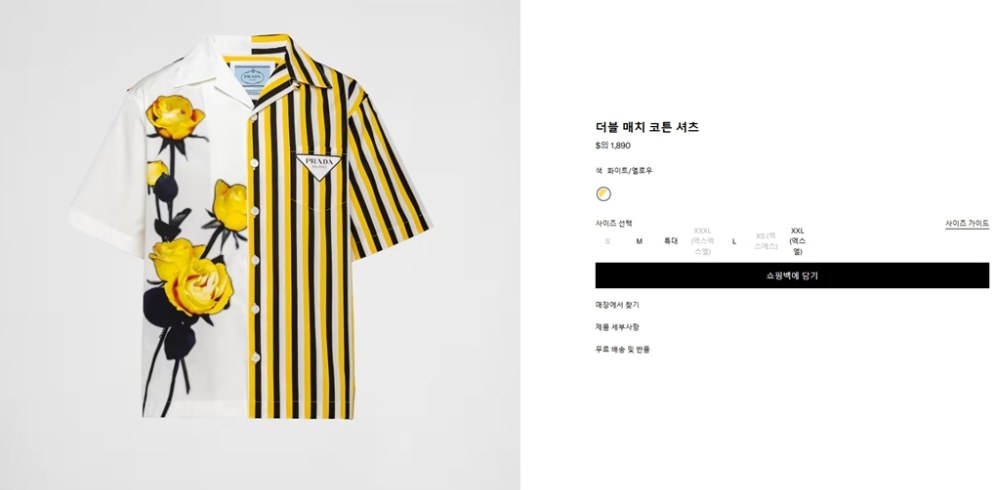The height and width of the screenshot is (490, 994).
Task: Choose size M
Action: 639,241
